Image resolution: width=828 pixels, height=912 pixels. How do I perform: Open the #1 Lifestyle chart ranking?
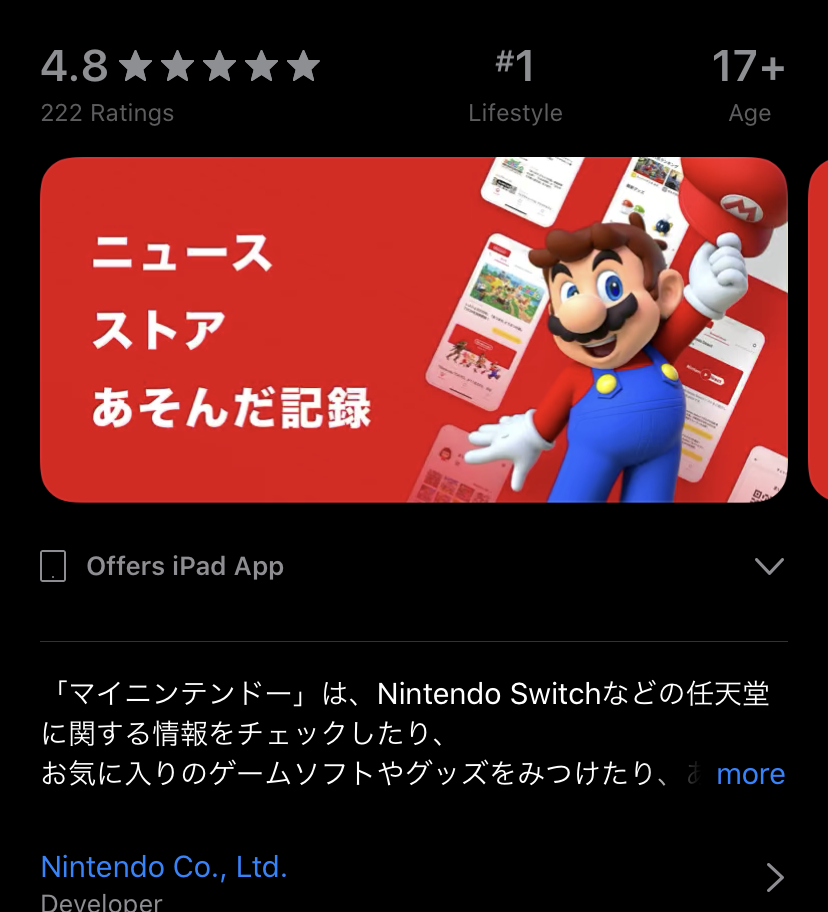pyautogui.click(x=515, y=85)
